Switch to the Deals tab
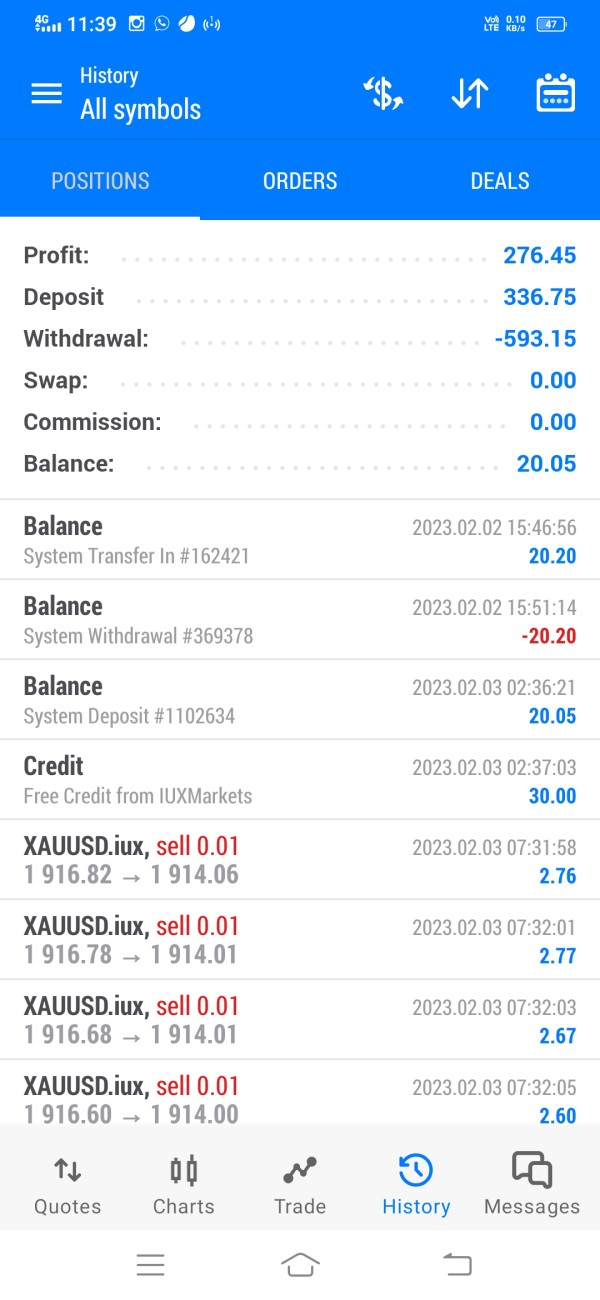This screenshot has height=1300, width=600. tap(500, 181)
